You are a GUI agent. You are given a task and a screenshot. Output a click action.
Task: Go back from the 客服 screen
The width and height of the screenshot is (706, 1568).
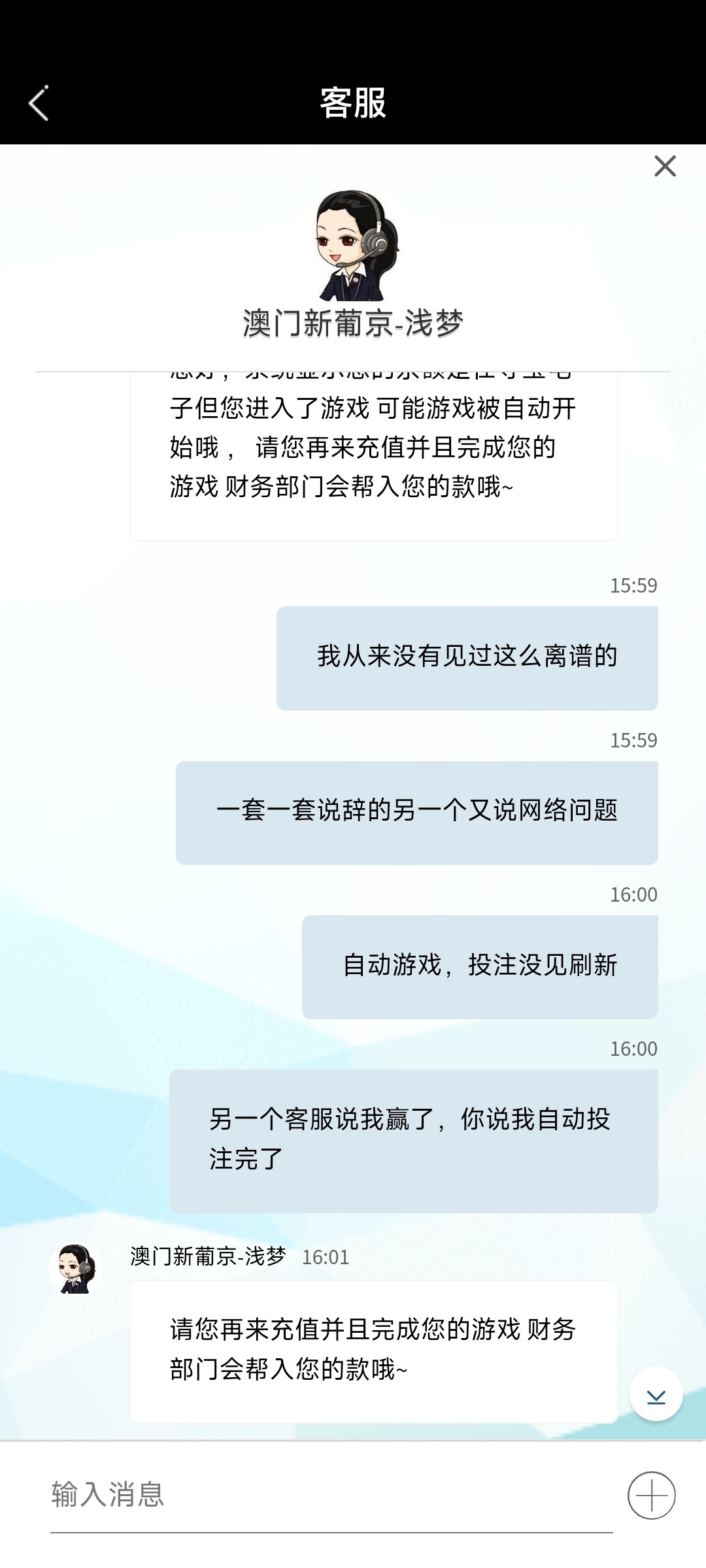(39, 103)
